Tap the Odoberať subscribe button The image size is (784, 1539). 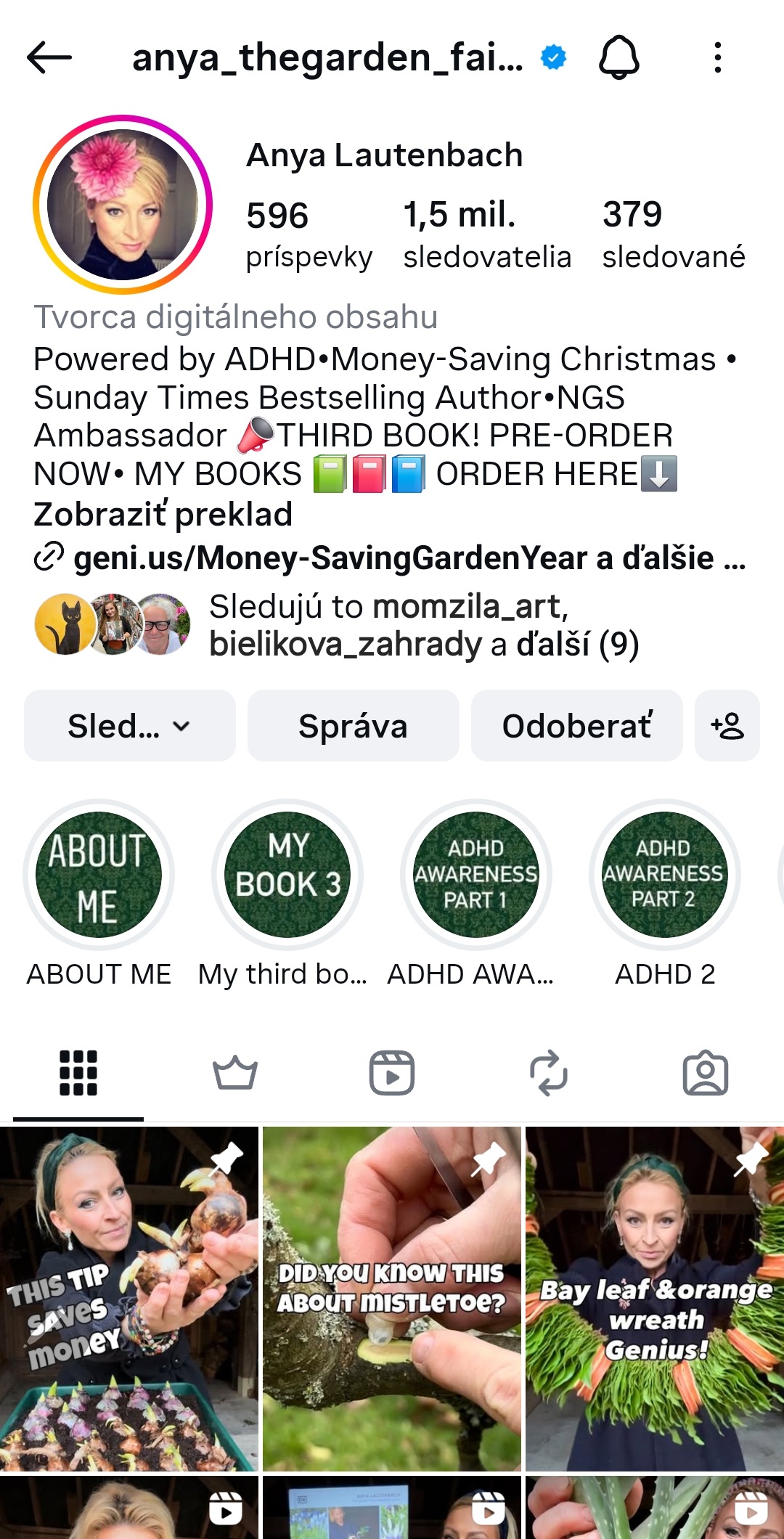[x=576, y=726]
